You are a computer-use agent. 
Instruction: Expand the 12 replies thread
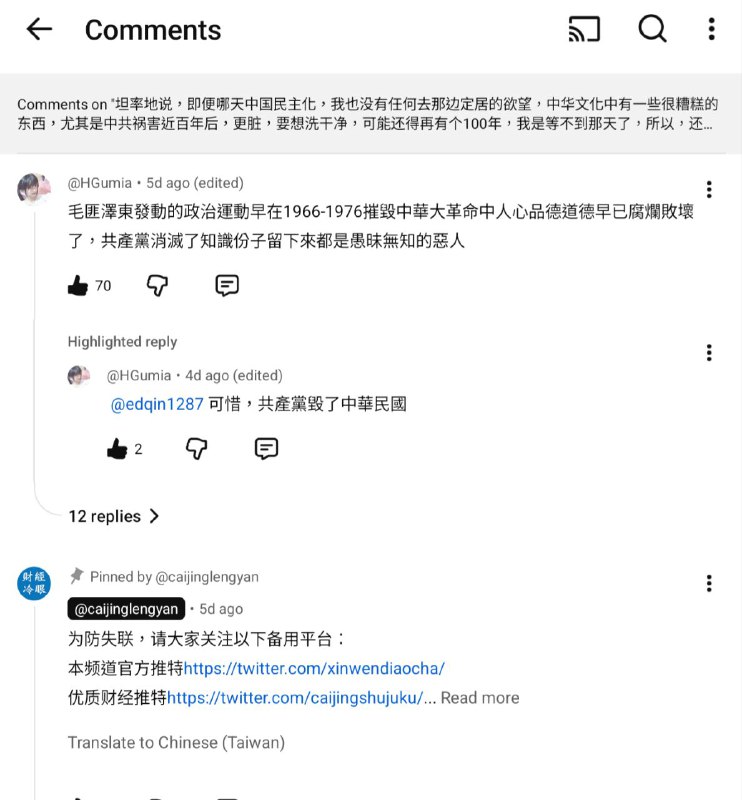tap(113, 516)
